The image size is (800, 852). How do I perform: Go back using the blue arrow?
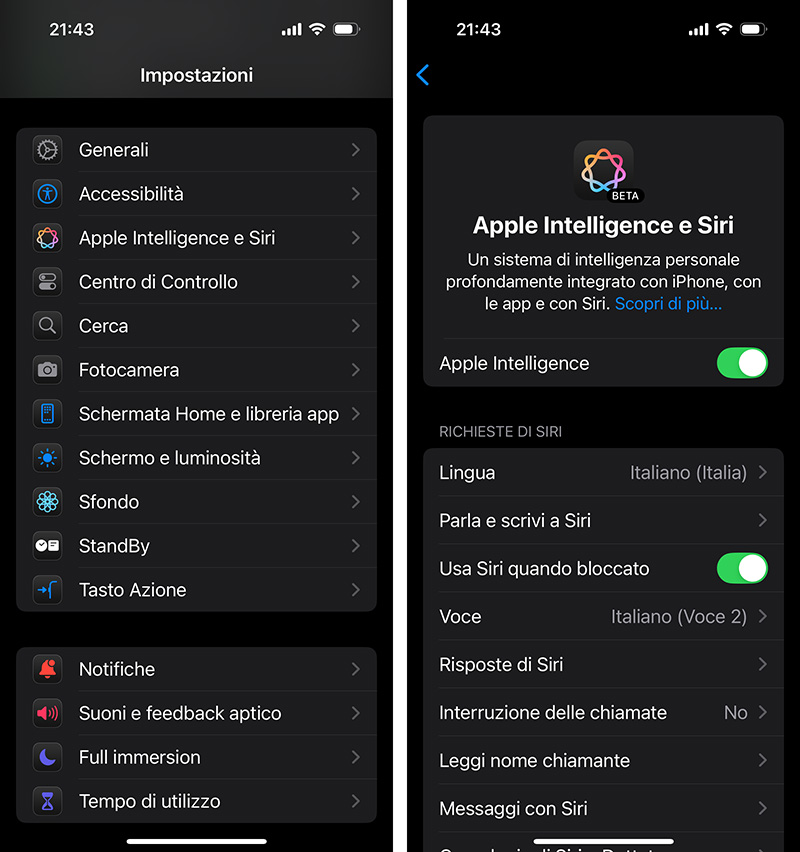coord(423,75)
